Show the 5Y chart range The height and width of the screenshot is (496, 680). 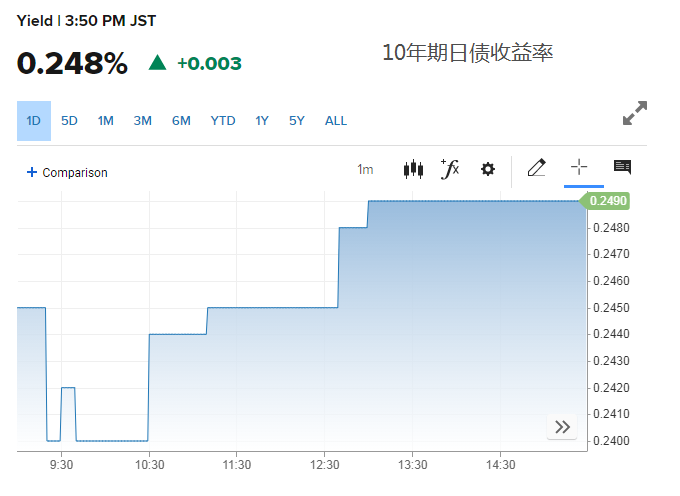click(x=297, y=121)
